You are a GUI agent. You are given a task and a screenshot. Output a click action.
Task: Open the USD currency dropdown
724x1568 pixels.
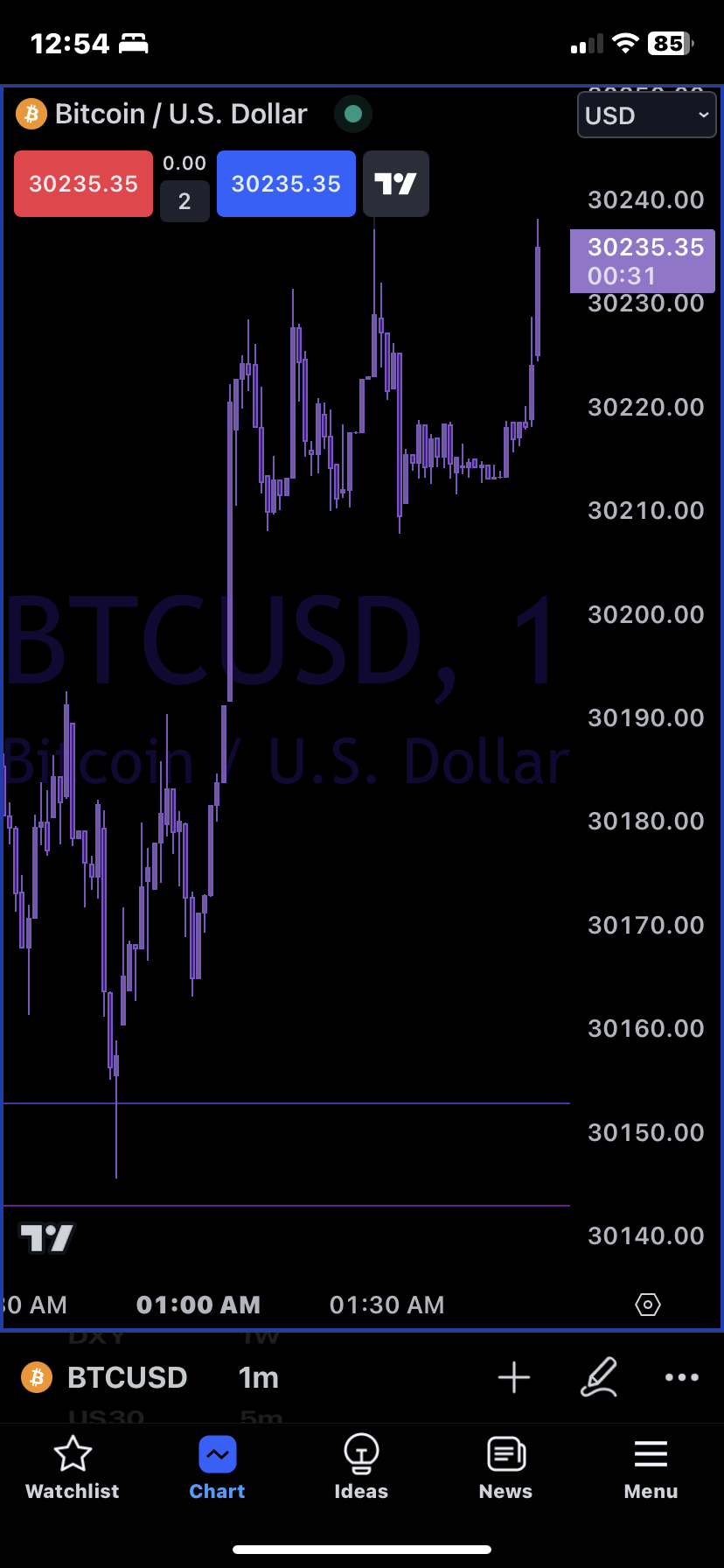pyautogui.click(x=646, y=115)
